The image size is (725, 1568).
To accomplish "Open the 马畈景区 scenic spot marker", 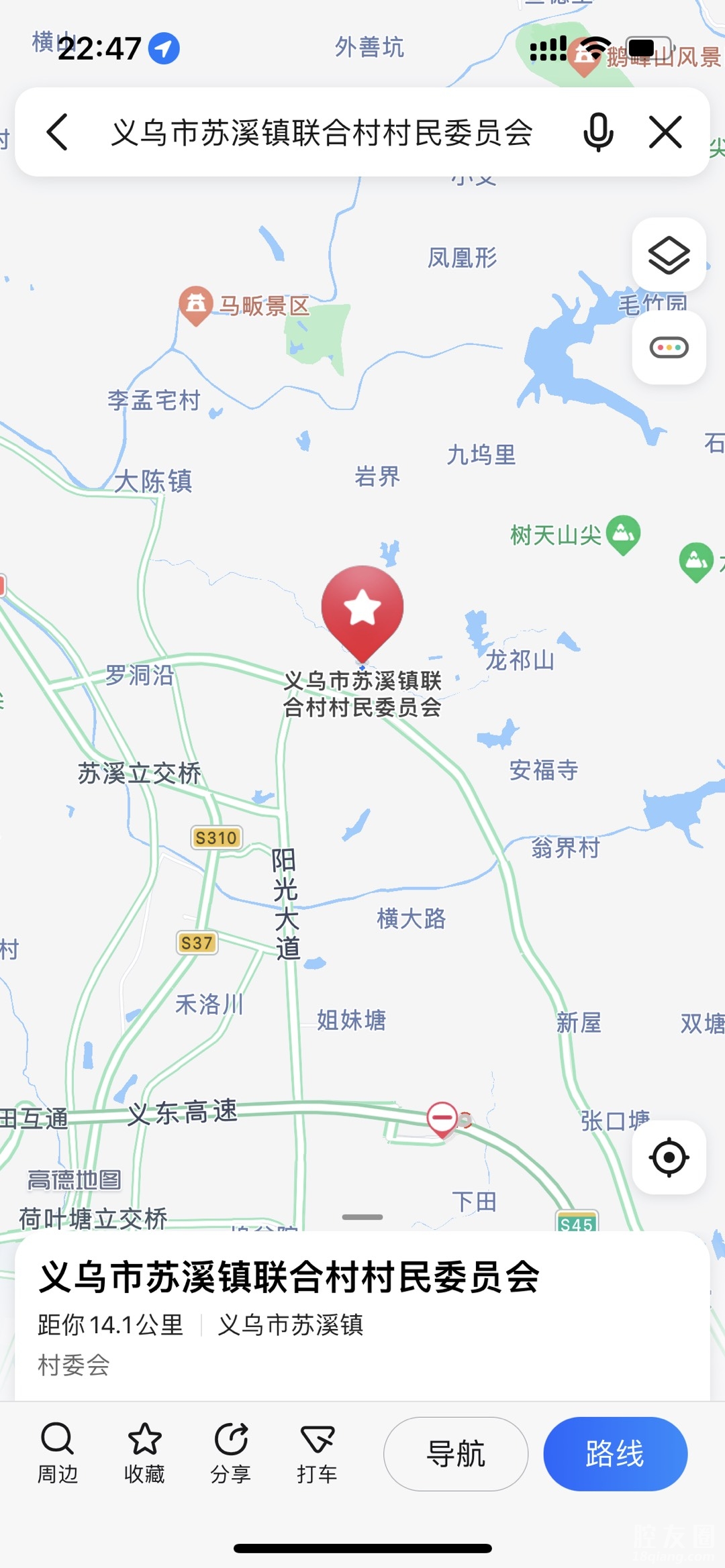I will pyautogui.click(x=196, y=305).
